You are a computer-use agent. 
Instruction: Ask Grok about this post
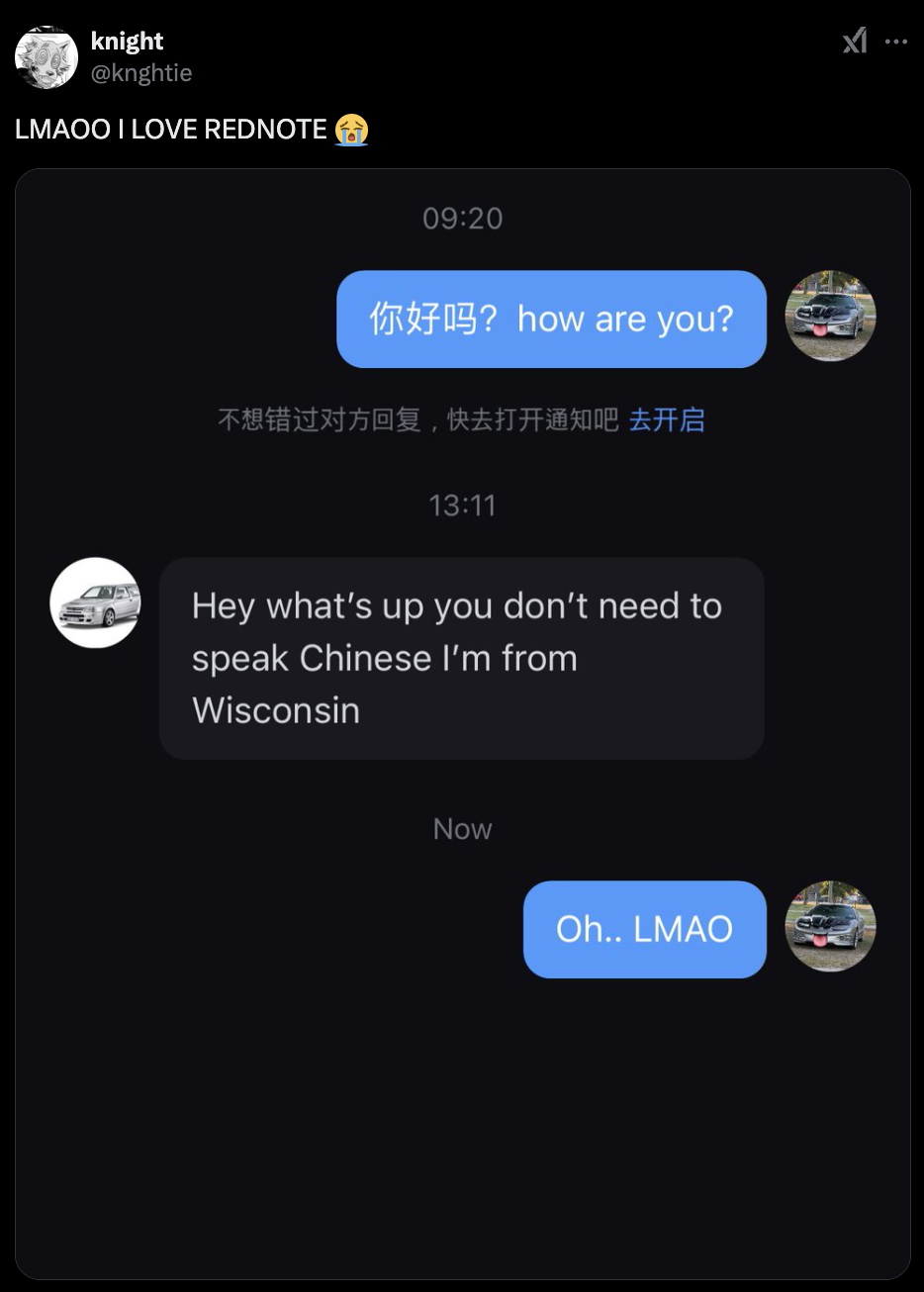[x=855, y=41]
